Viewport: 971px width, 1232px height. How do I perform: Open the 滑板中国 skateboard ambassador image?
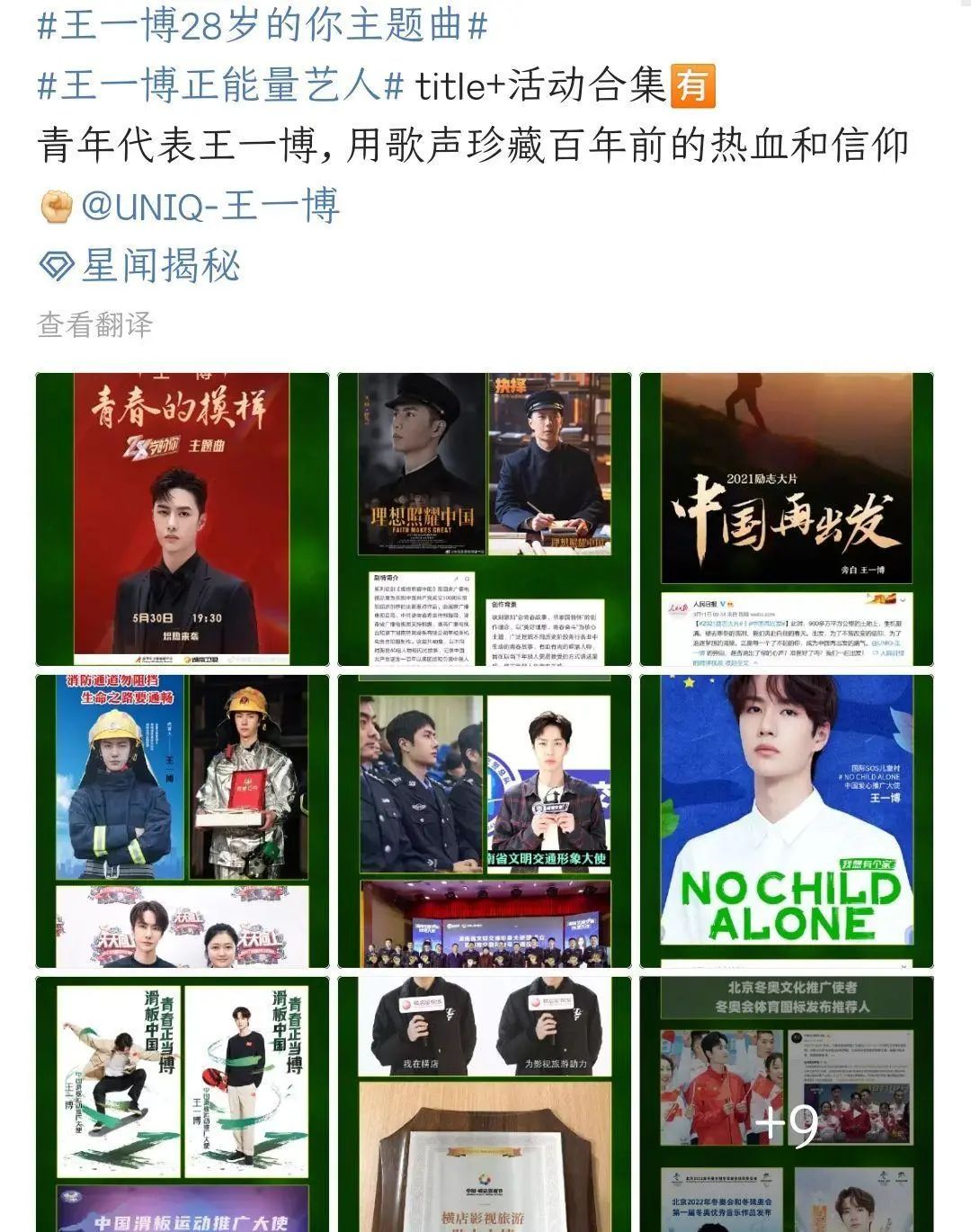click(x=183, y=1103)
